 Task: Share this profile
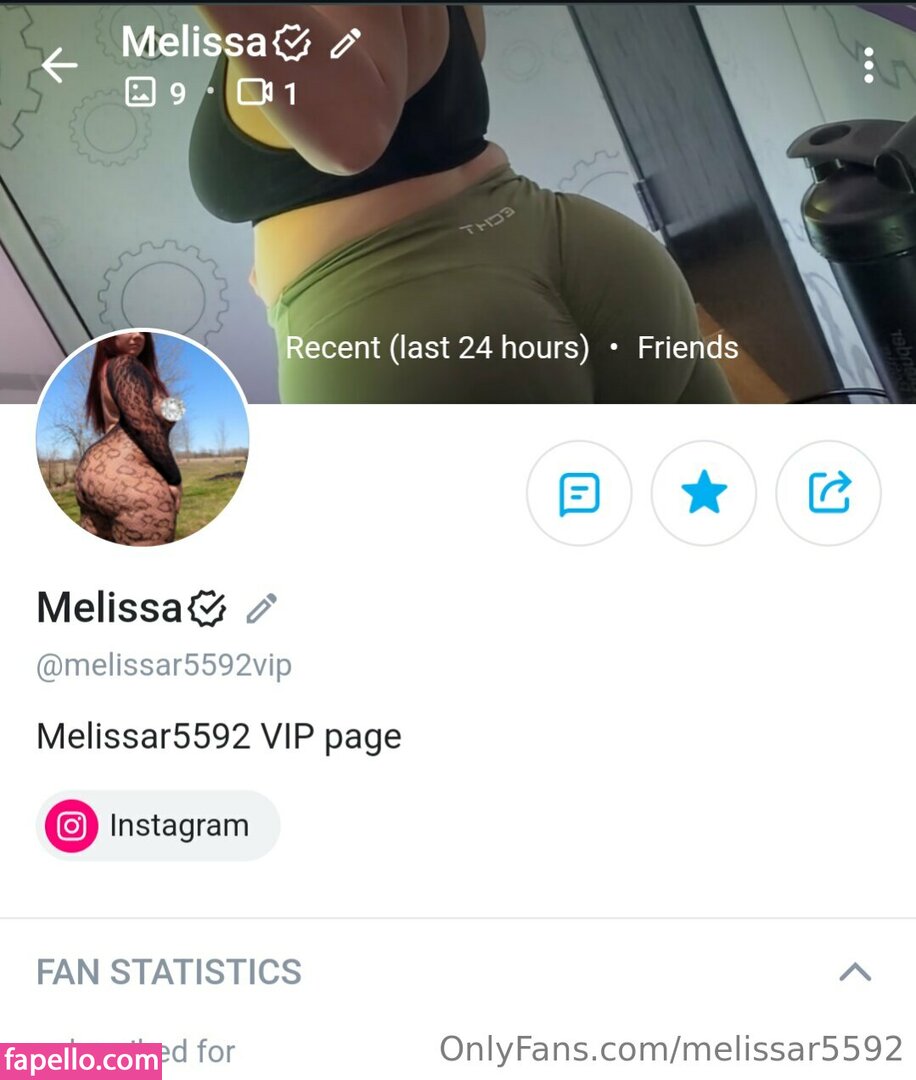(x=828, y=493)
